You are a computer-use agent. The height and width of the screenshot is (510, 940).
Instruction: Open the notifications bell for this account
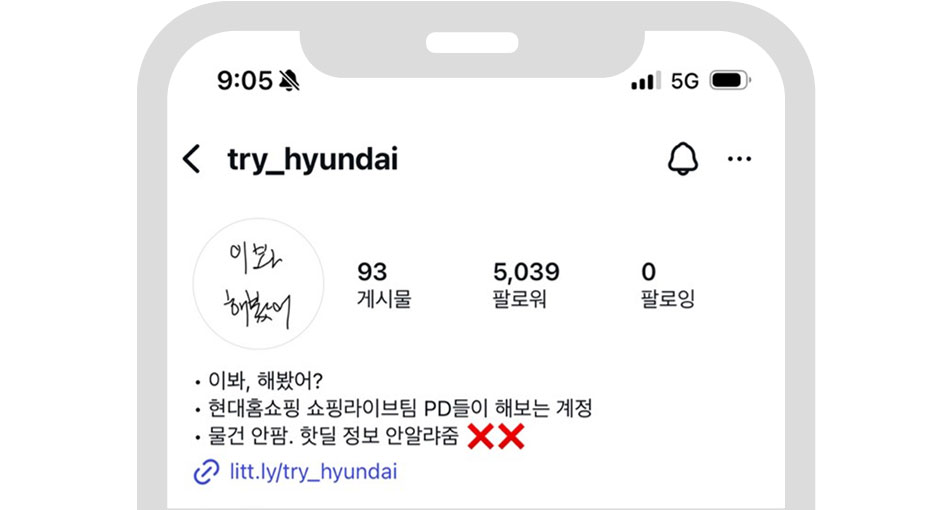pos(683,159)
